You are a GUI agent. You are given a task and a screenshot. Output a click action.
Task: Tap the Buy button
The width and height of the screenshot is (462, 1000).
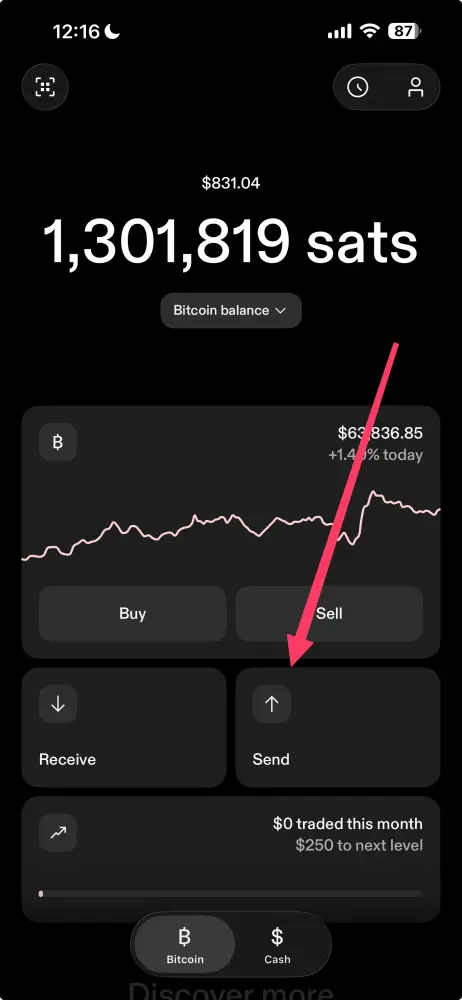pos(133,614)
